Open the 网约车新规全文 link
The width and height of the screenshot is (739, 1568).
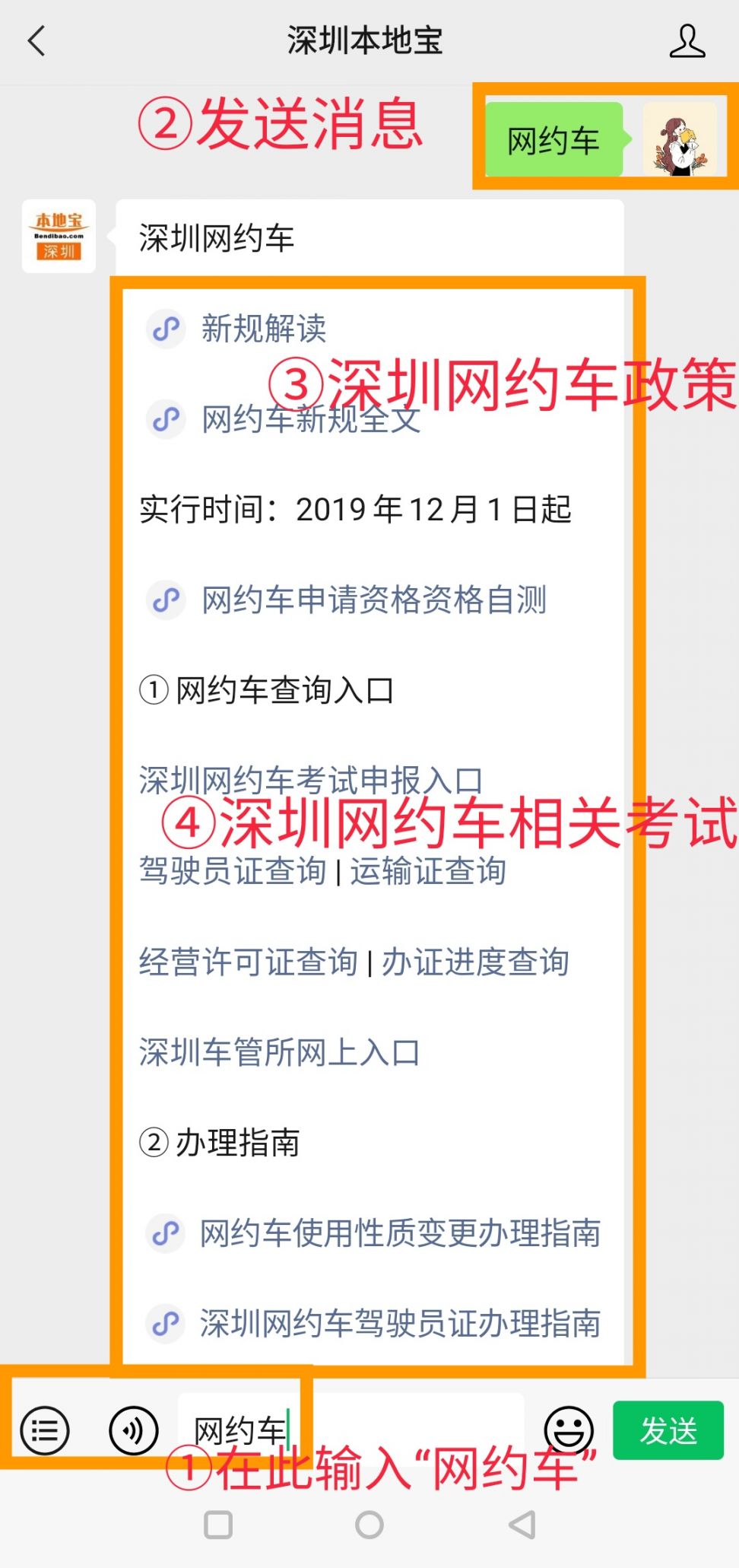[310, 419]
